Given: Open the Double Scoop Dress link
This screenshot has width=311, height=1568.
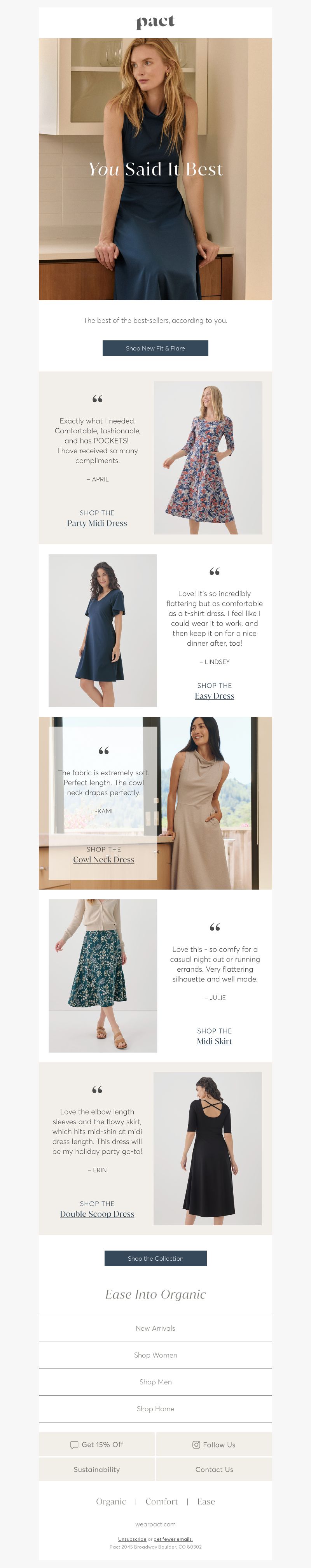Looking at the screenshot, I should coord(97,1214).
